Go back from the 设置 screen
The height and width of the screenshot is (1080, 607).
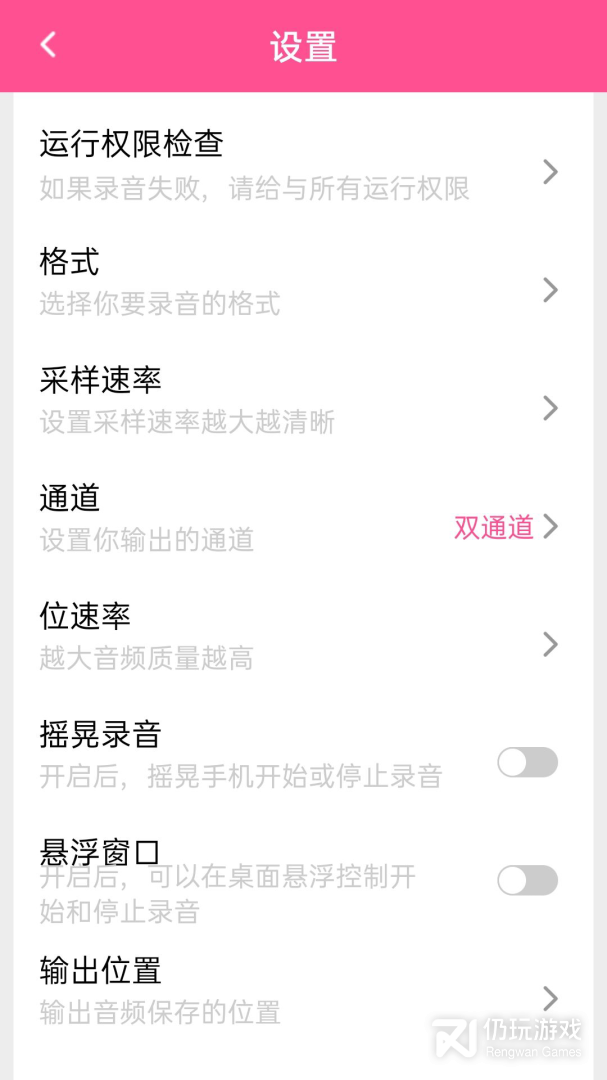(48, 45)
